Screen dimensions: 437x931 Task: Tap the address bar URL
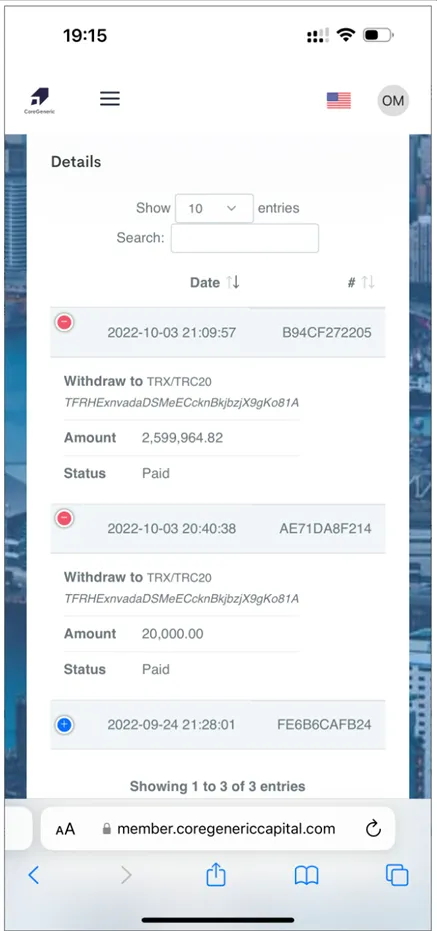226,829
